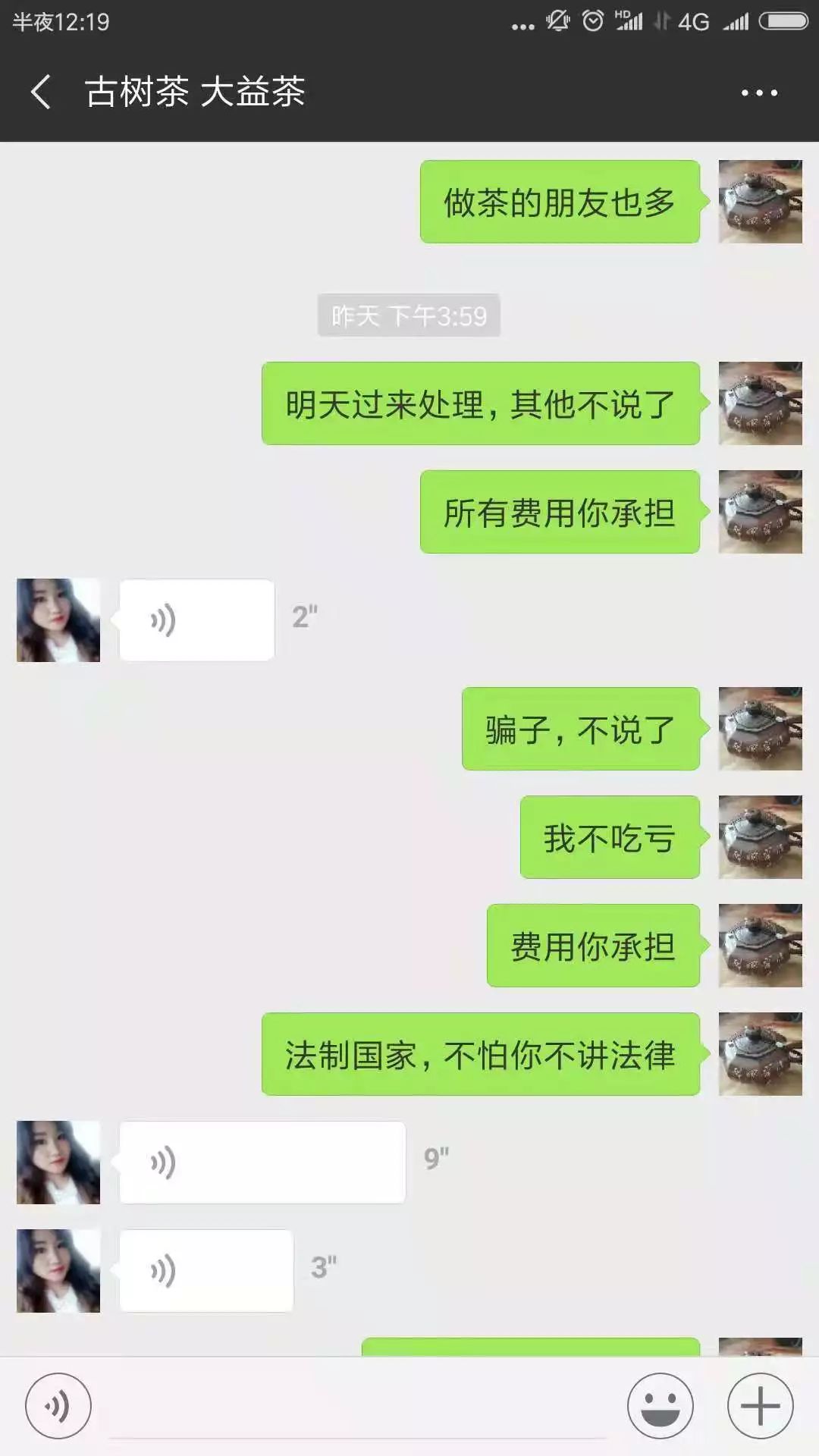
Task: Play the 3-second voice message
Action: (x=206, y=1271)
